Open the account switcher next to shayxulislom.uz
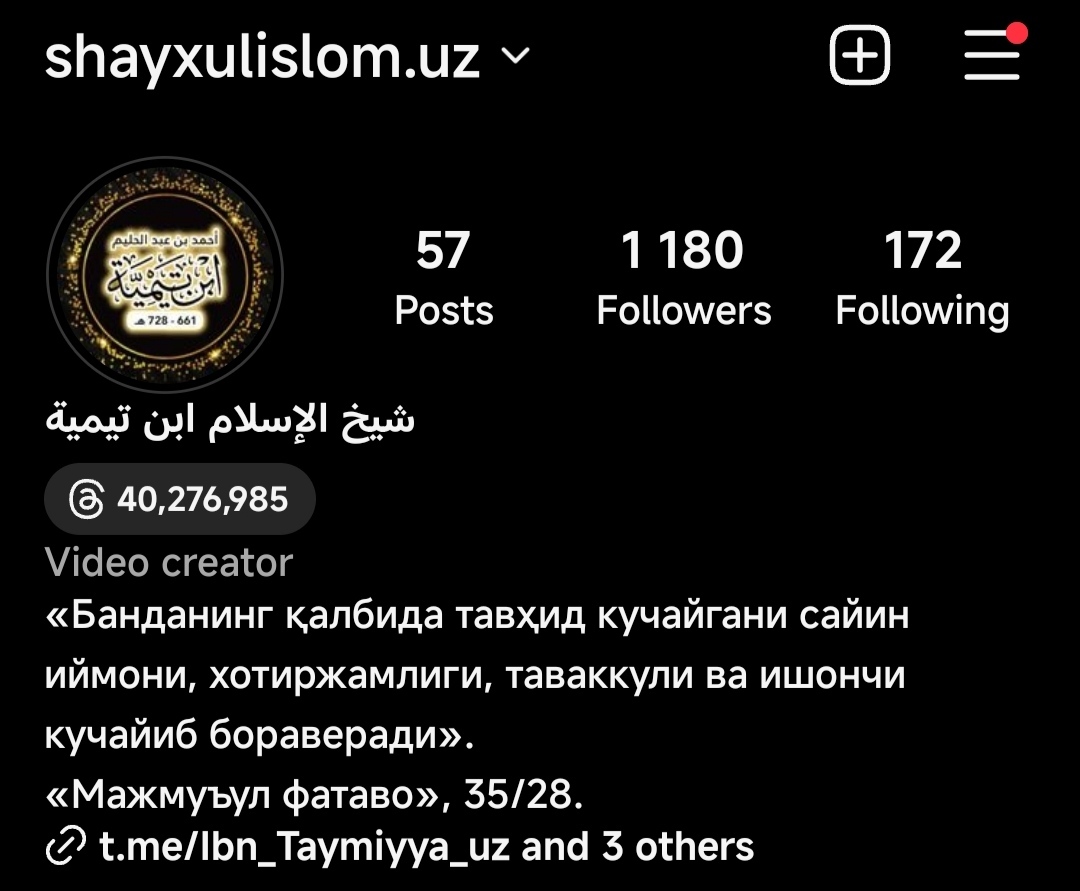Image resolution: width=1080 pixels, height=891 pixels. [x=515, y=58]
